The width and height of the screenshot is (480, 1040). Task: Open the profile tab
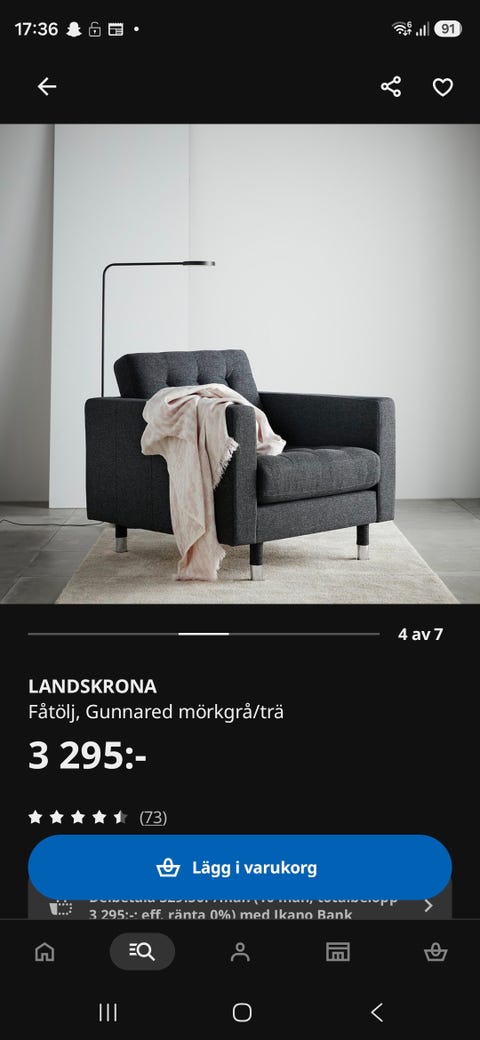(240, 952)
